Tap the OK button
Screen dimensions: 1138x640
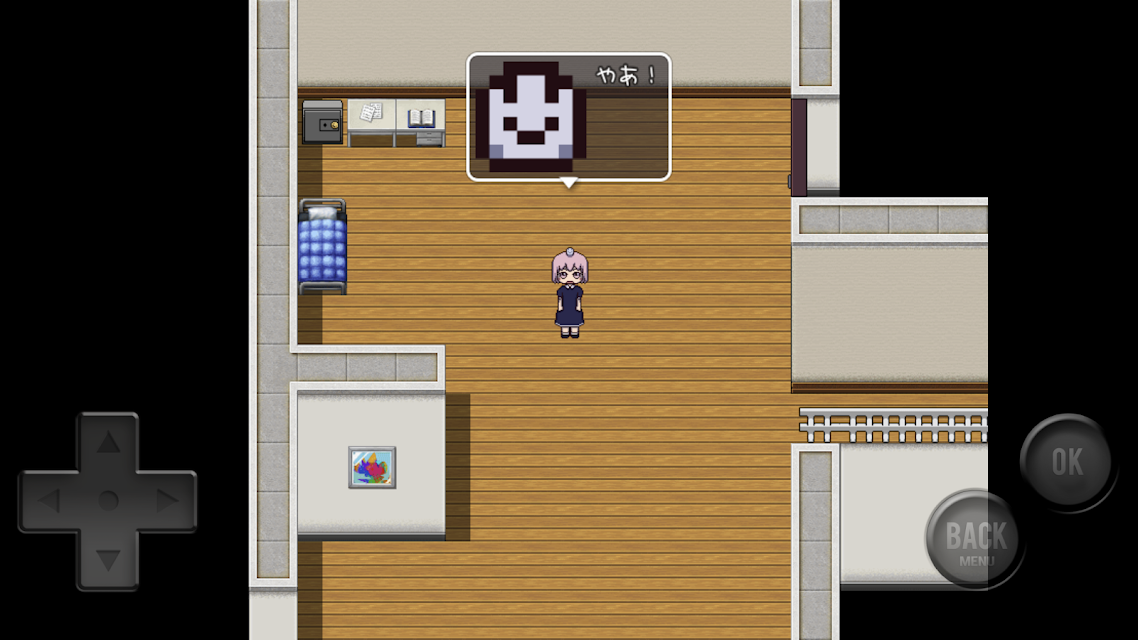(1066, 461)
